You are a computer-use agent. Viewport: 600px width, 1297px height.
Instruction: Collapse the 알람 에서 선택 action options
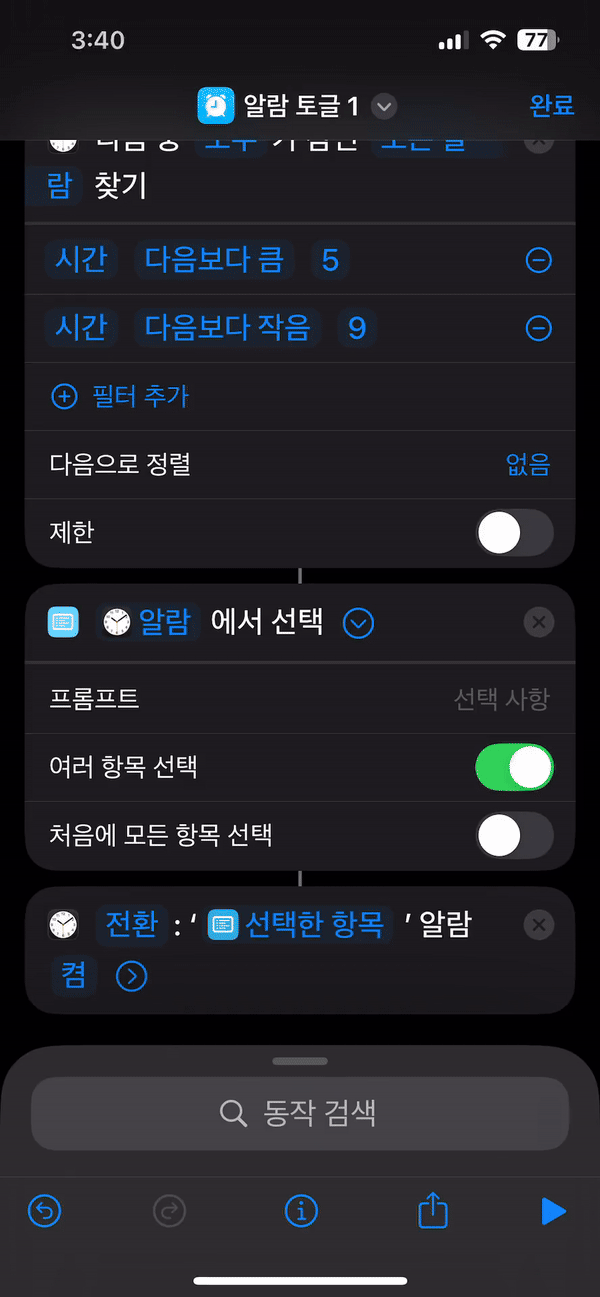click(358, 624)
